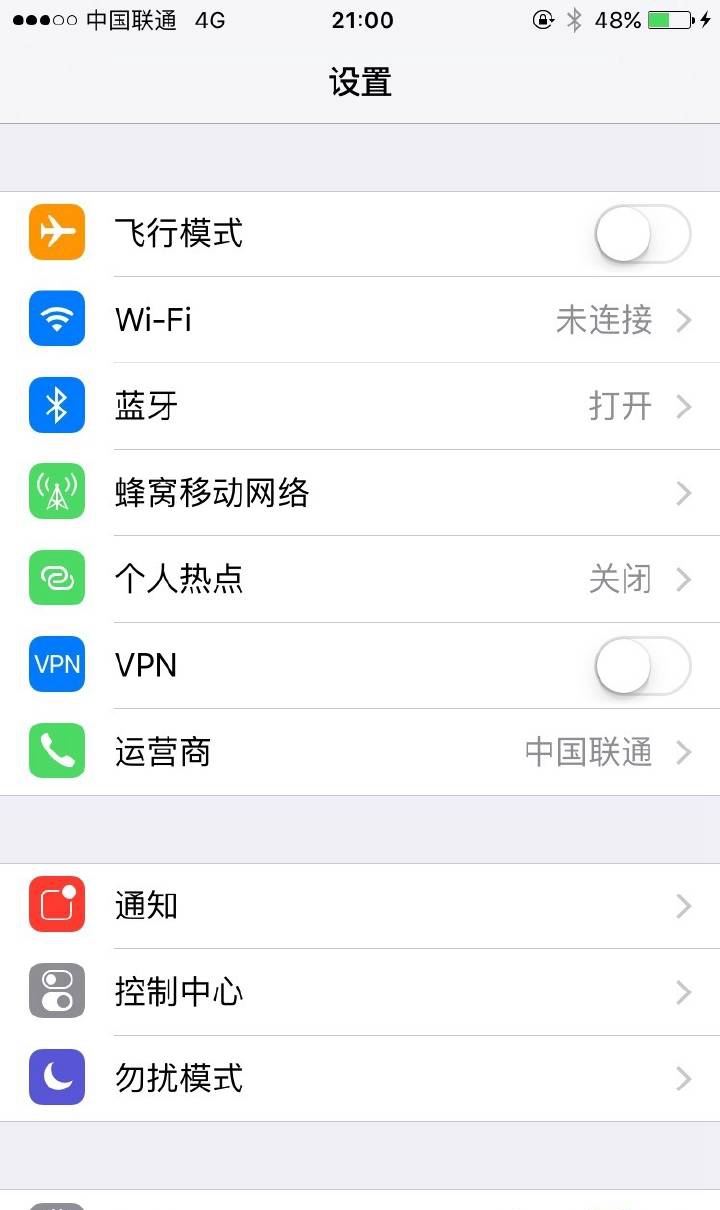Screen dimensions: 720x1210
Task: Select the Bluetooth (蓝牙) icon
Action: click(56, 405)
